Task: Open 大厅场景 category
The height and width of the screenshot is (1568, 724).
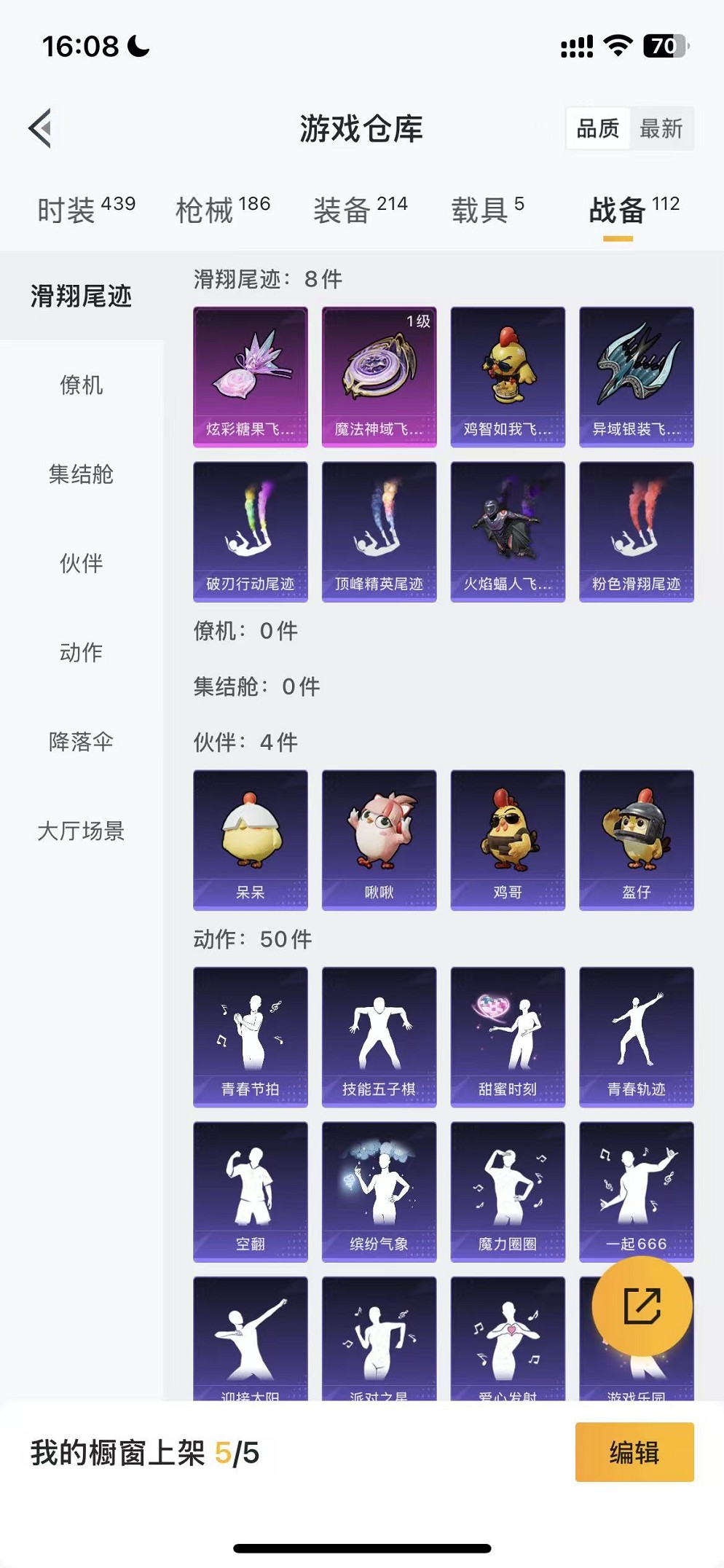Action: click(81, 831)
